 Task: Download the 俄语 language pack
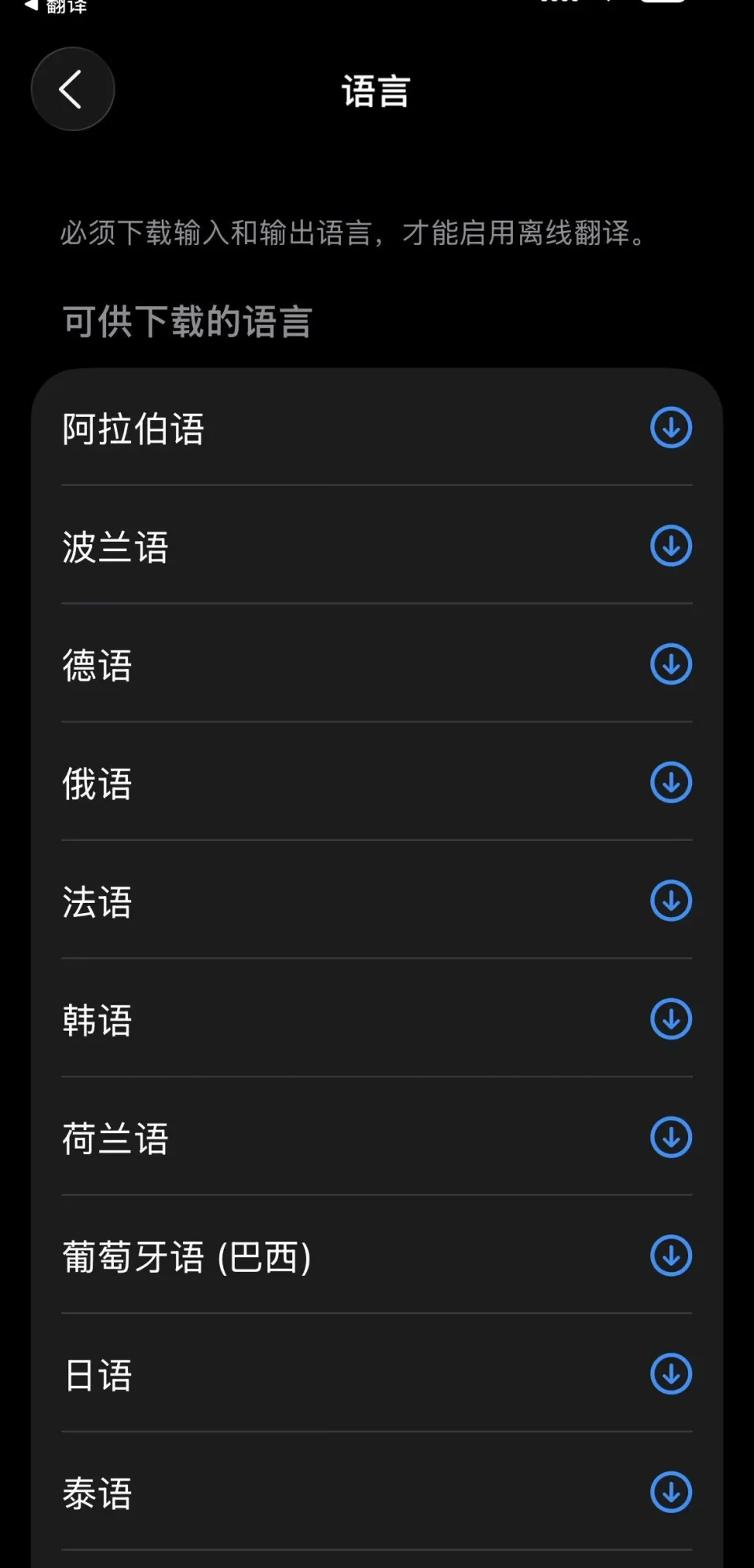pos(671,783)
